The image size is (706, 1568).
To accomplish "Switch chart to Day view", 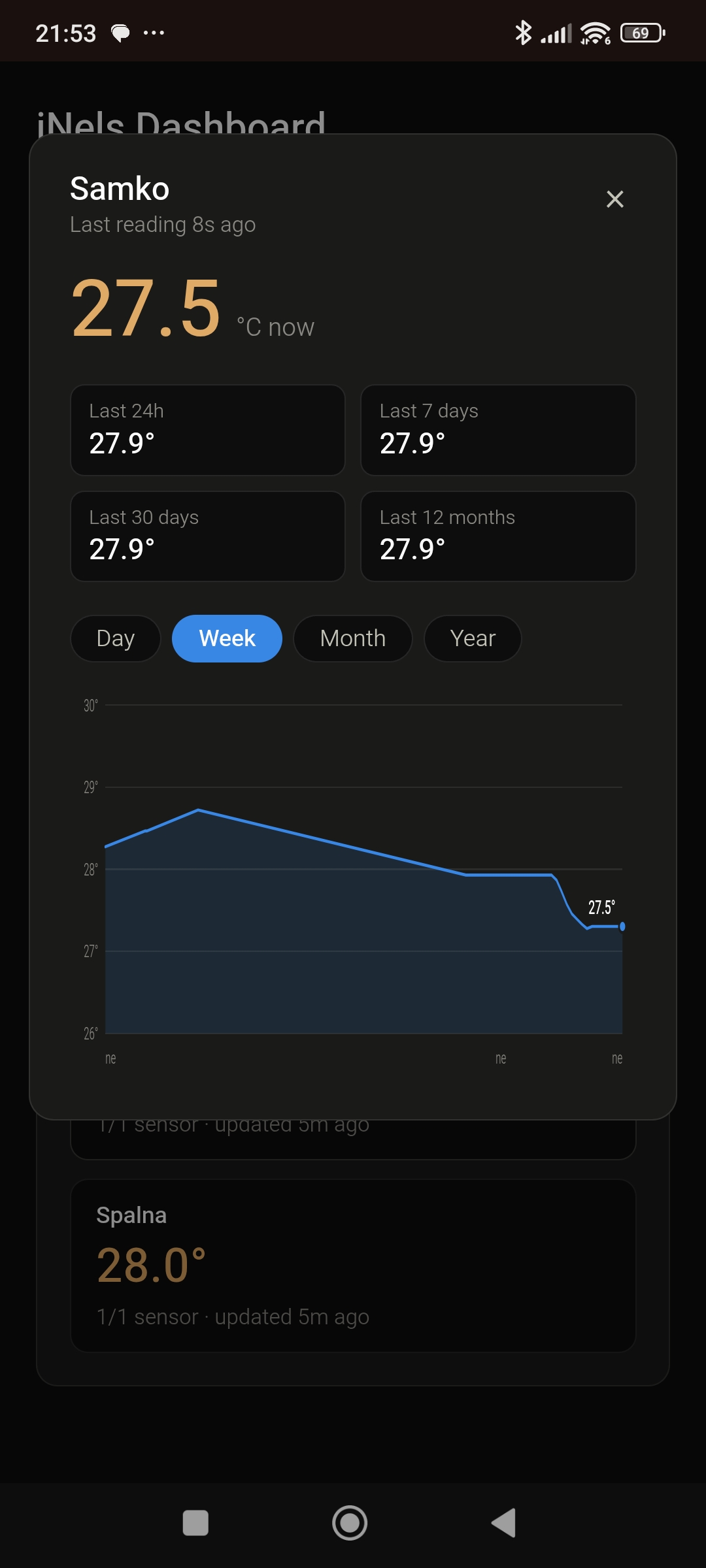I will [x=116, y=638].
